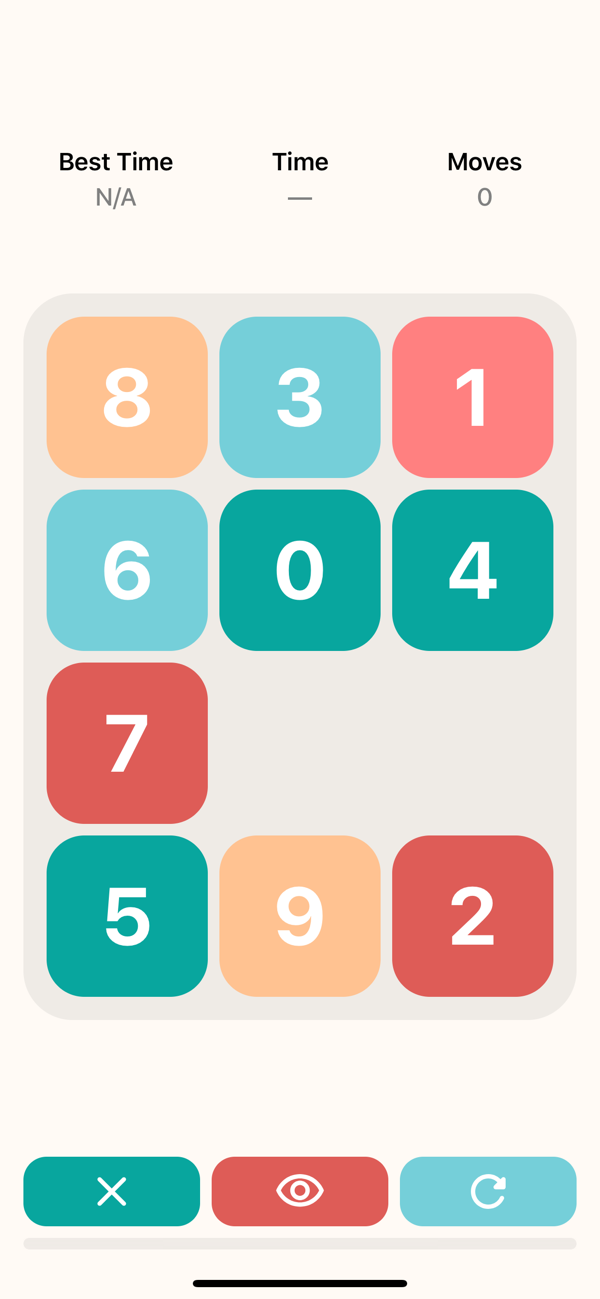
Task: Close the puzzle with the X button
Action: (x=112, y=1191)
